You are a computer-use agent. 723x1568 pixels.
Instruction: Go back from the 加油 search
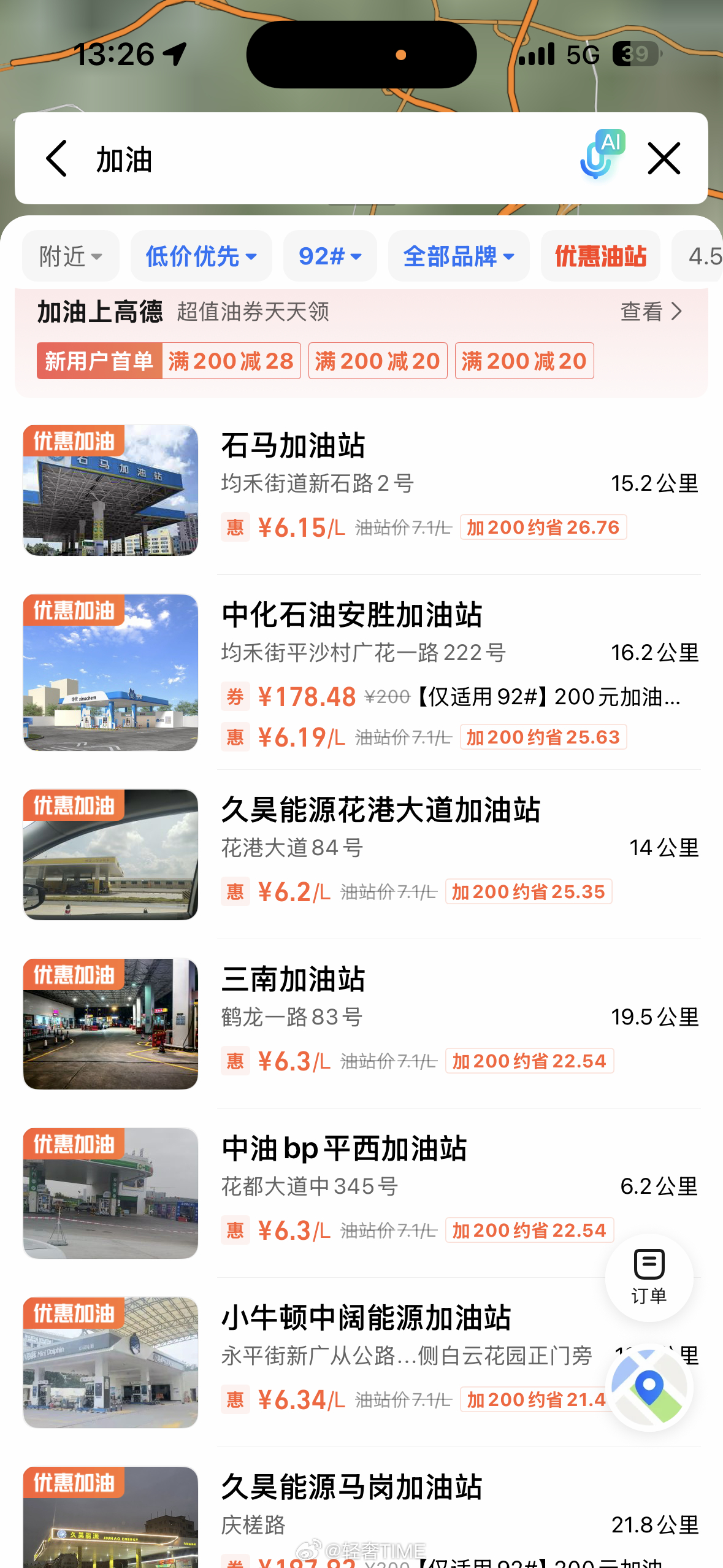point(57,158)
